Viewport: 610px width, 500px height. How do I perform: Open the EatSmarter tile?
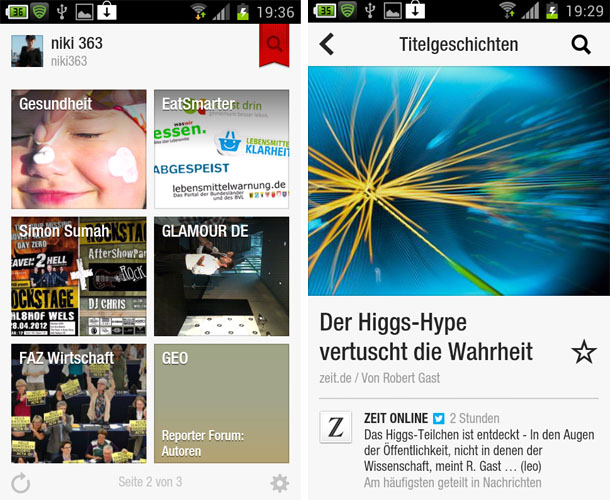[x=221, y=149]
